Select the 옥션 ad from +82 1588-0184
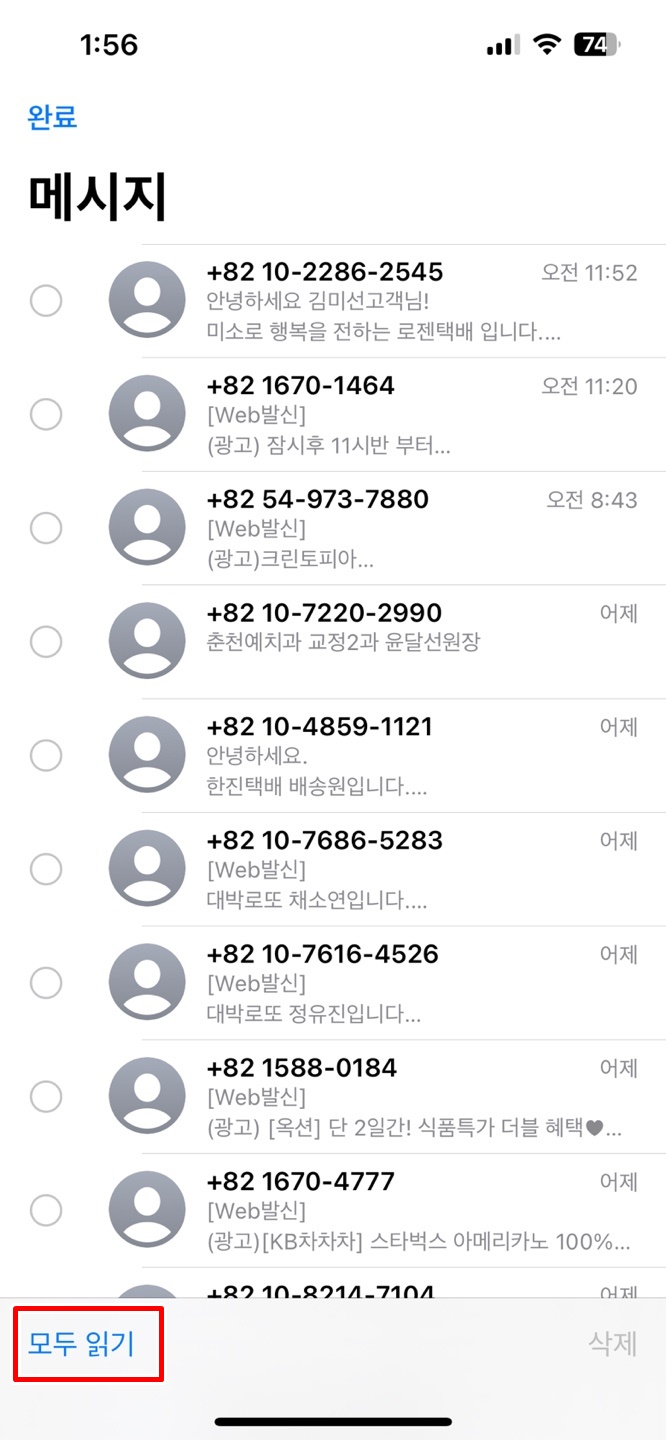The width and height of the screenshot is (666, 1440). pos(46,1097)
